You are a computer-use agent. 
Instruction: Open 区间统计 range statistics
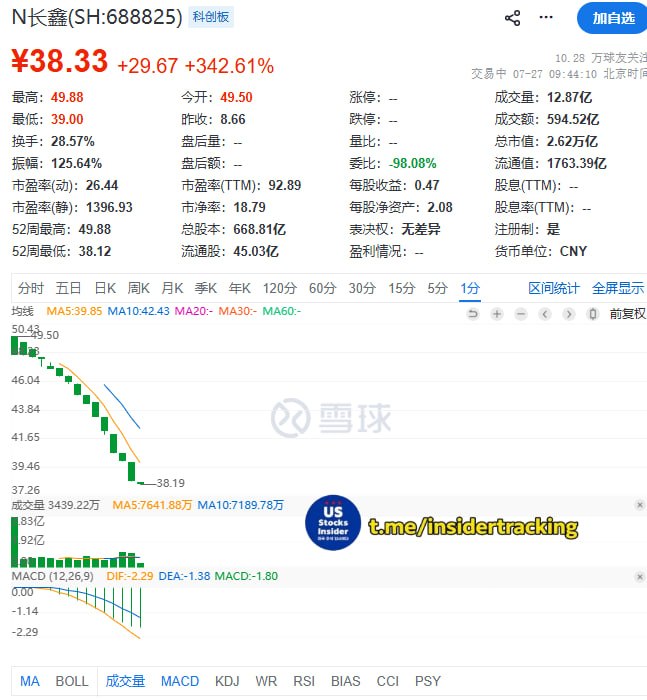554,288
